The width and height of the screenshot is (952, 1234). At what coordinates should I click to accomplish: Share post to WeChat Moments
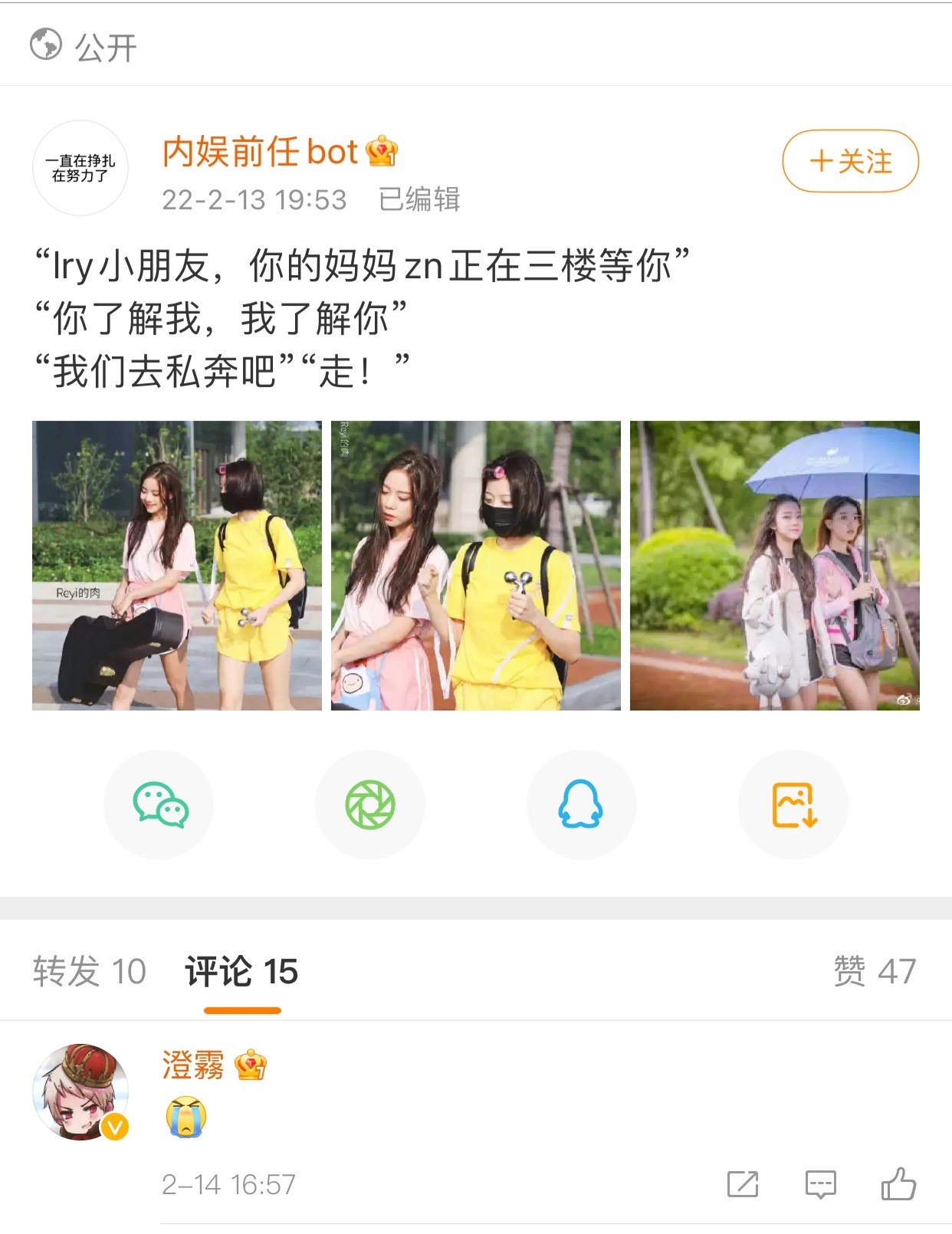(x=370, y=805)
